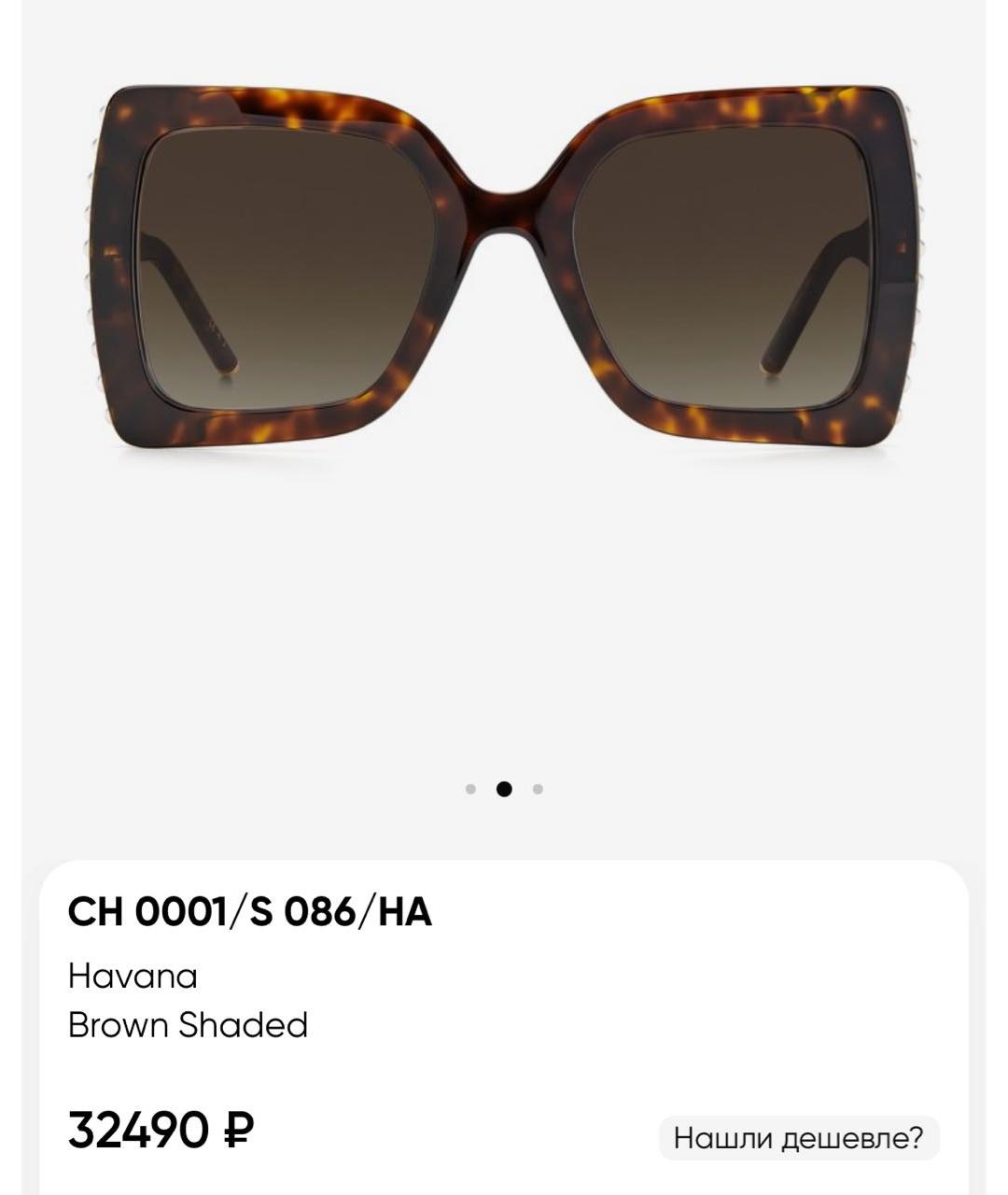Select the third gallery page dot
The width and height of the screenshot is (1008, 1195).
[x=538, y=789]
